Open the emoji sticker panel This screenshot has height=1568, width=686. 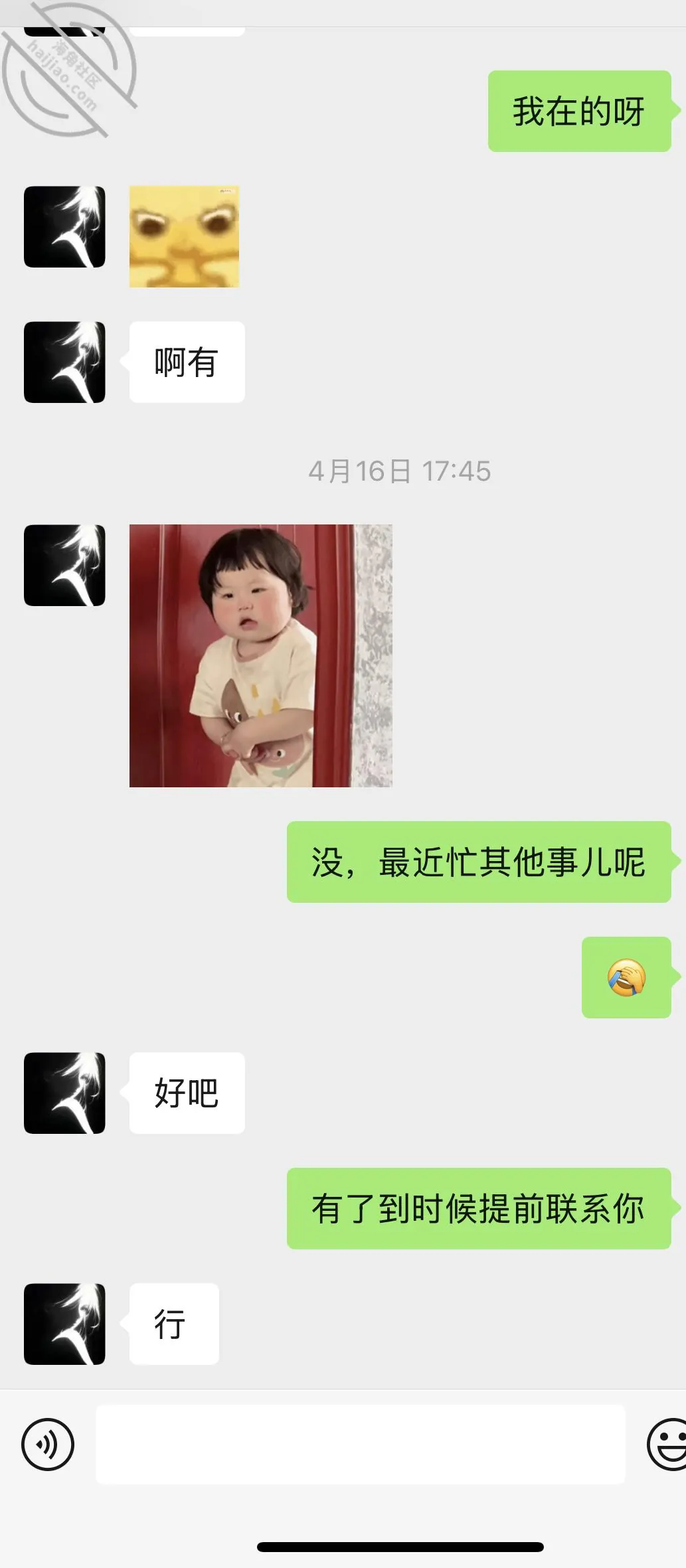(667, 1444)
